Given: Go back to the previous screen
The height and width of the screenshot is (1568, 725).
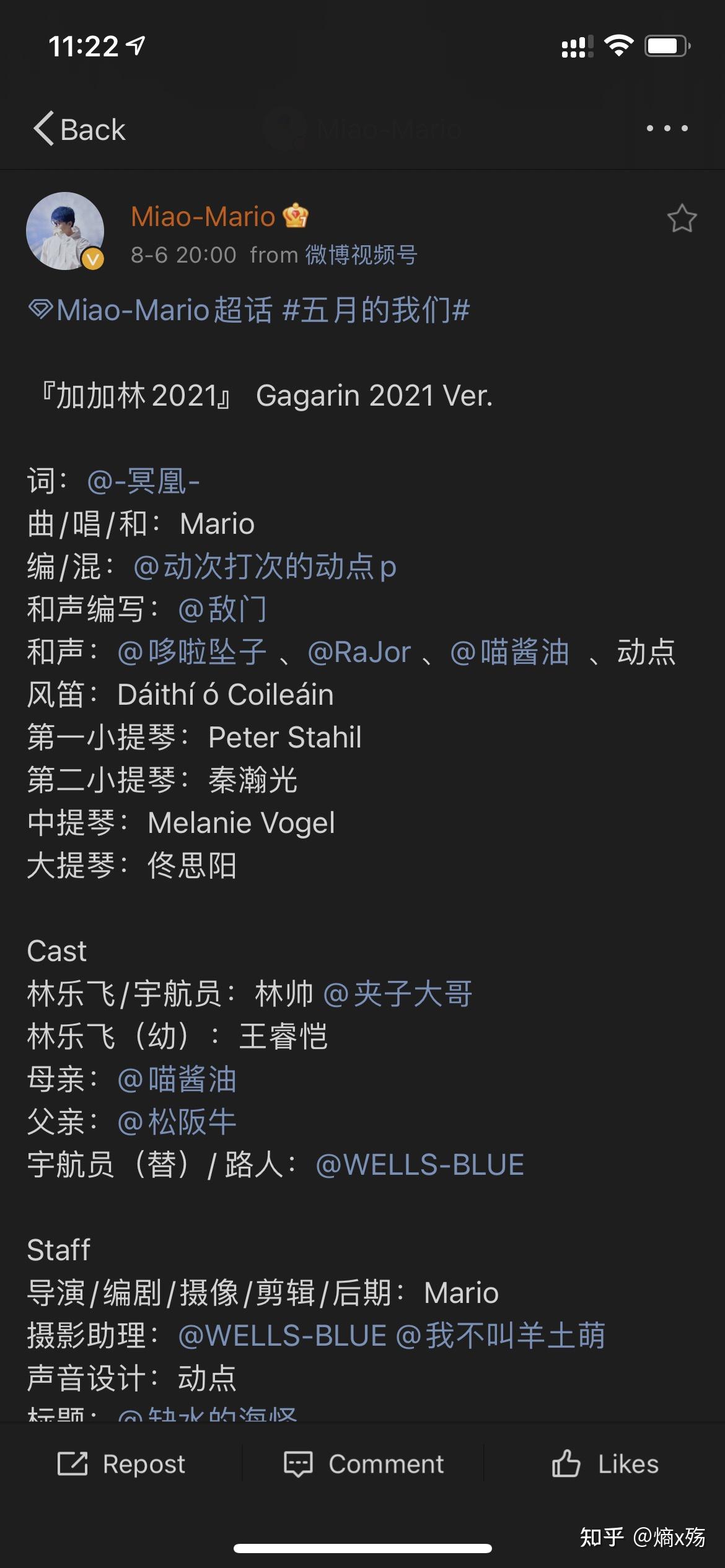Looking at the screenshot, I should [79, 129].
